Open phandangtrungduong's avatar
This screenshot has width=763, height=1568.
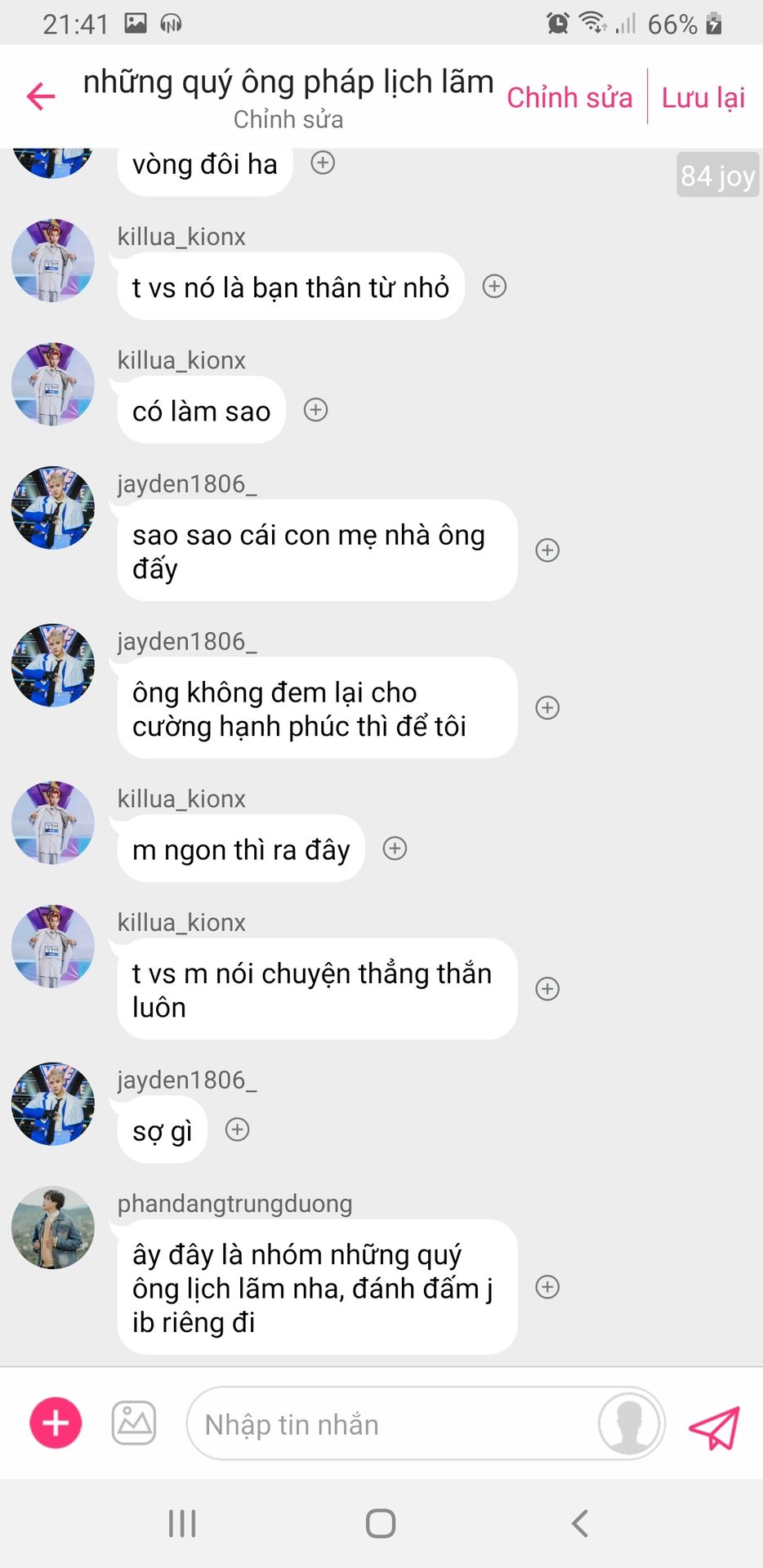pos(53,1227)
